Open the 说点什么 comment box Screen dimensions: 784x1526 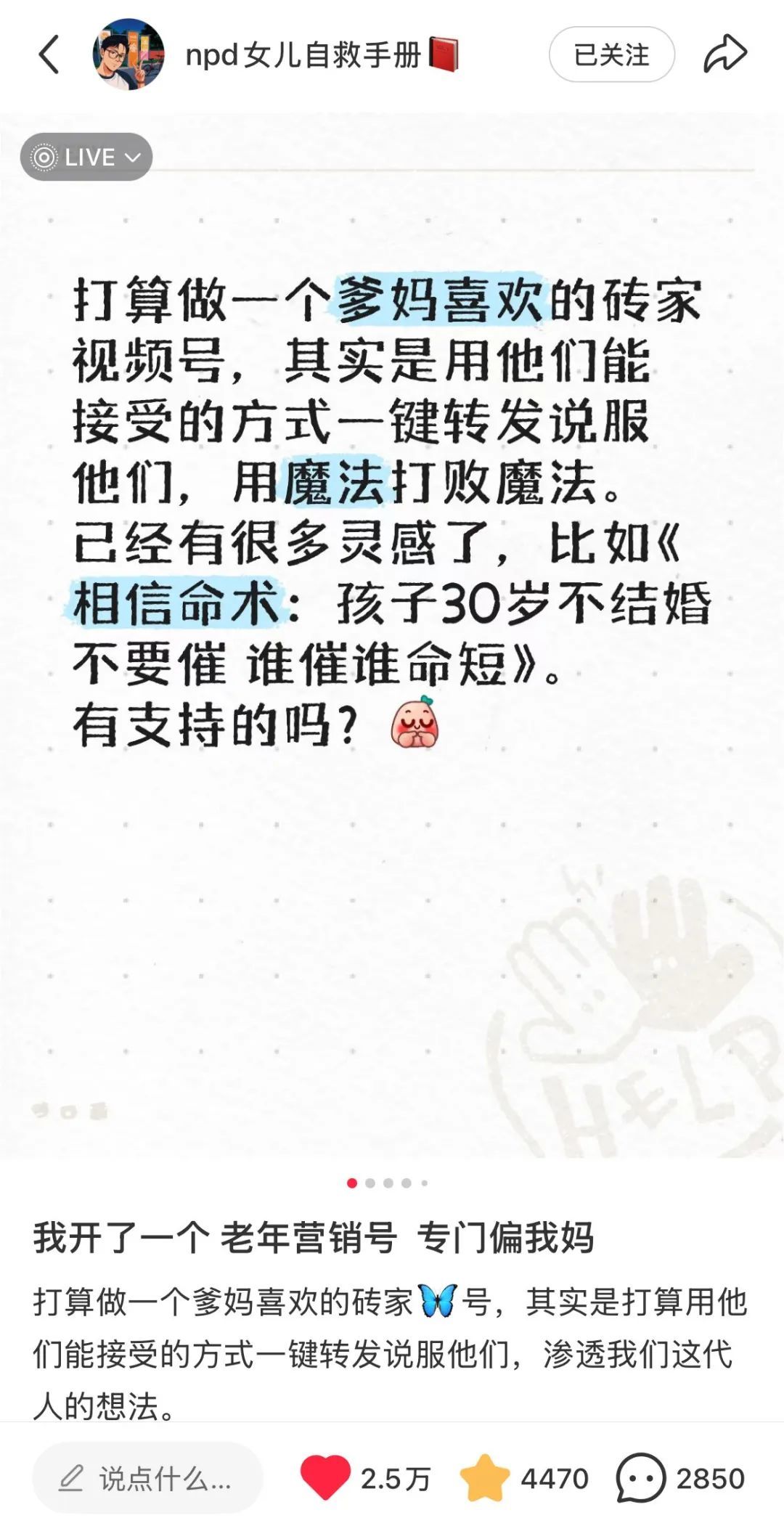pyautogui.click(x=147, y=1478)
